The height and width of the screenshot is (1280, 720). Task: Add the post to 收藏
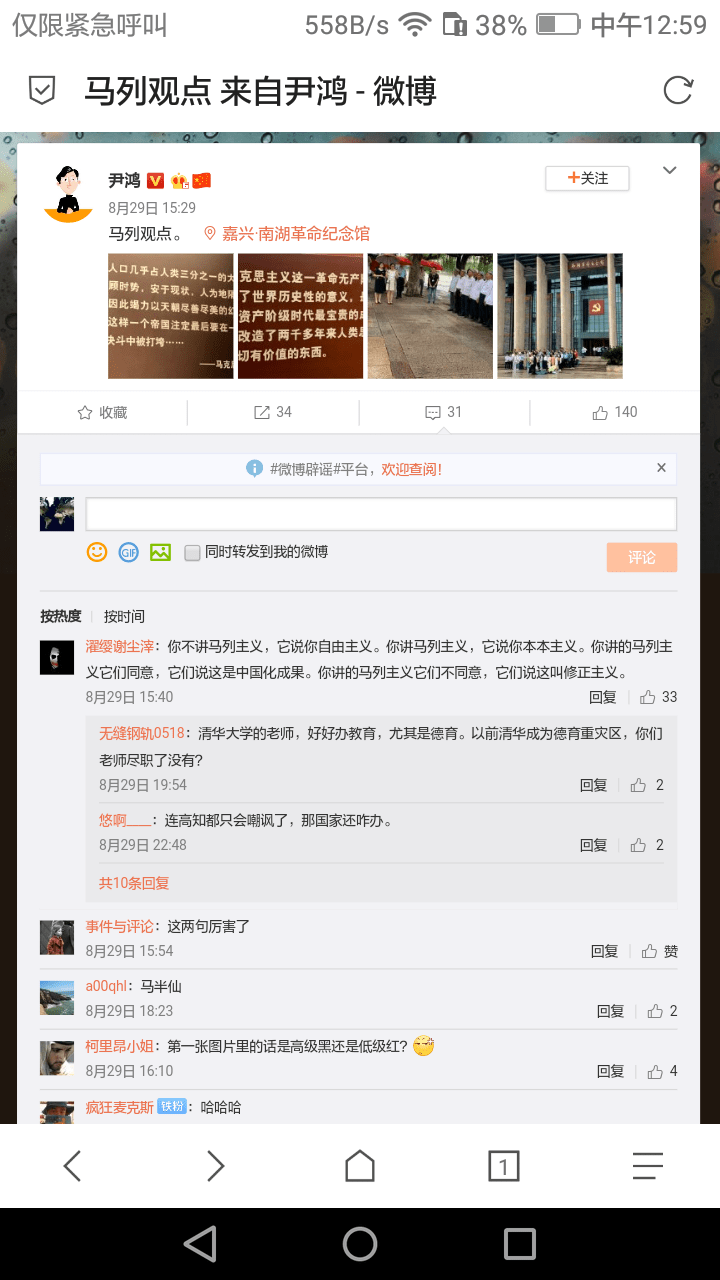[102, 412]
